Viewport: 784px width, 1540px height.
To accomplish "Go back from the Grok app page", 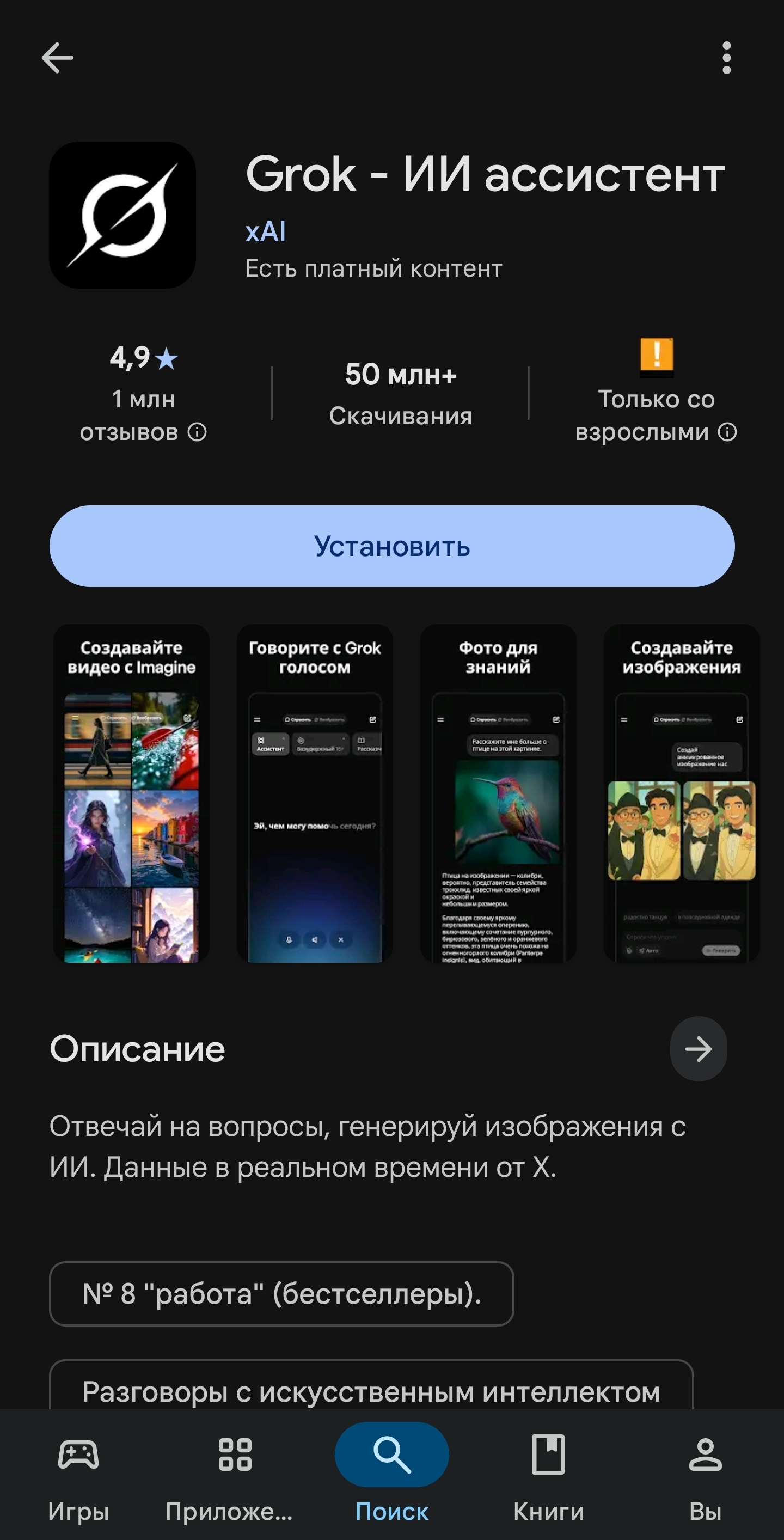I will [57, 58].
